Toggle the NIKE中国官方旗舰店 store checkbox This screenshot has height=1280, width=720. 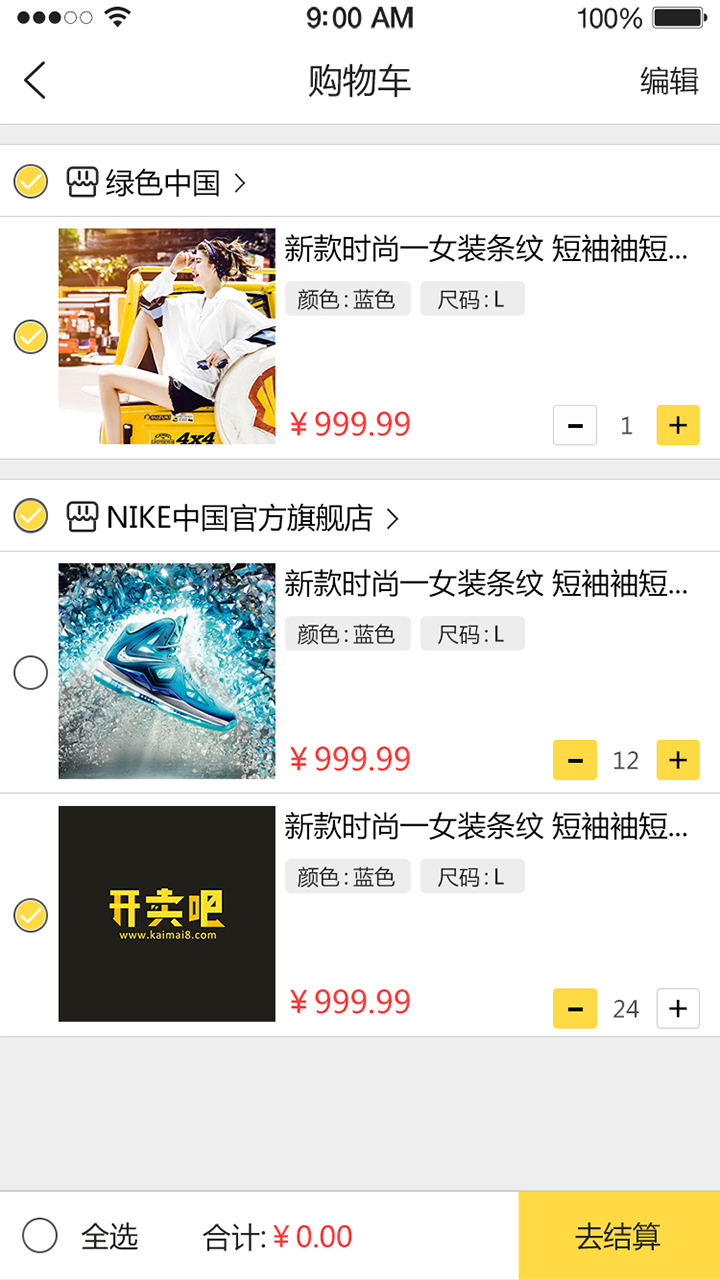[x=31, y=516]
